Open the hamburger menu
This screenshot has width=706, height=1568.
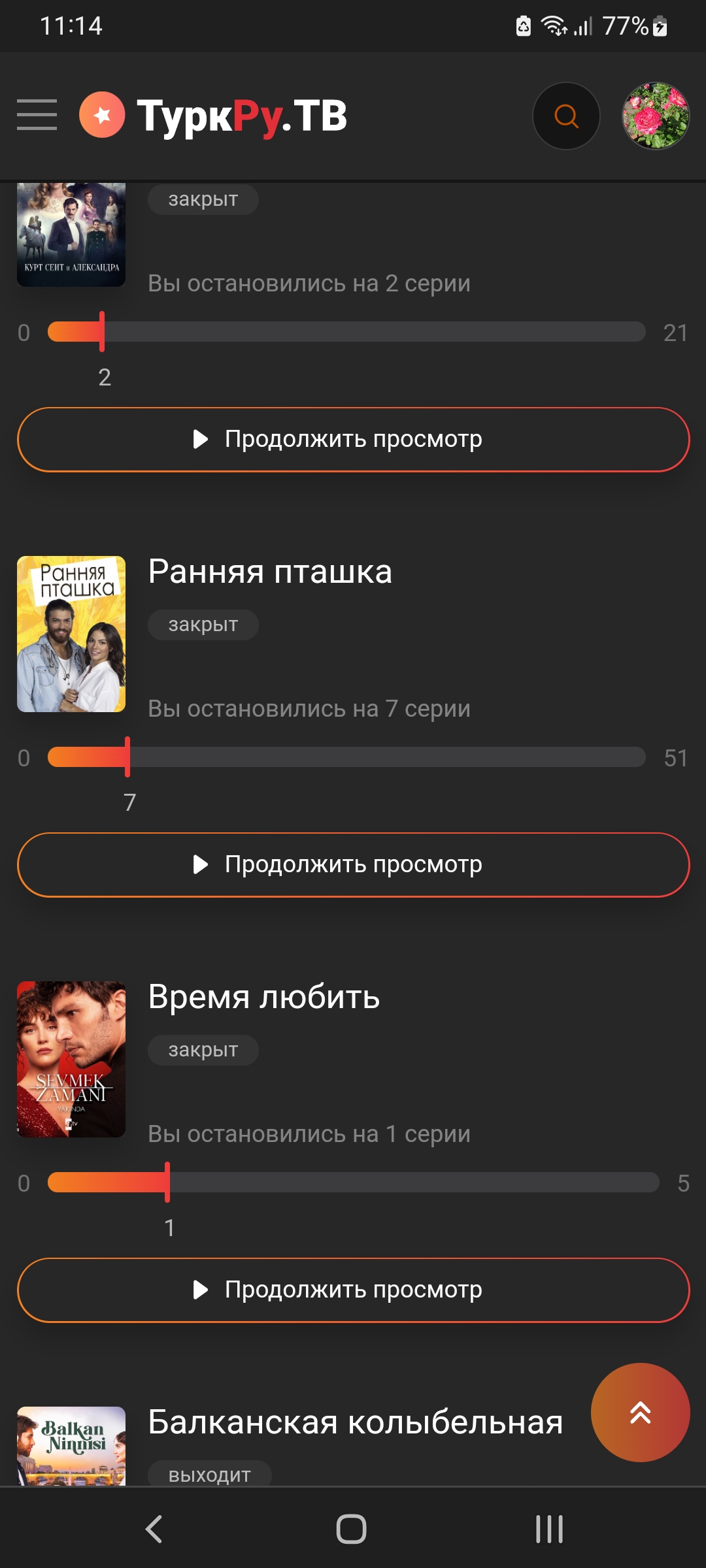pyautogui.click(x=37, y=115)
